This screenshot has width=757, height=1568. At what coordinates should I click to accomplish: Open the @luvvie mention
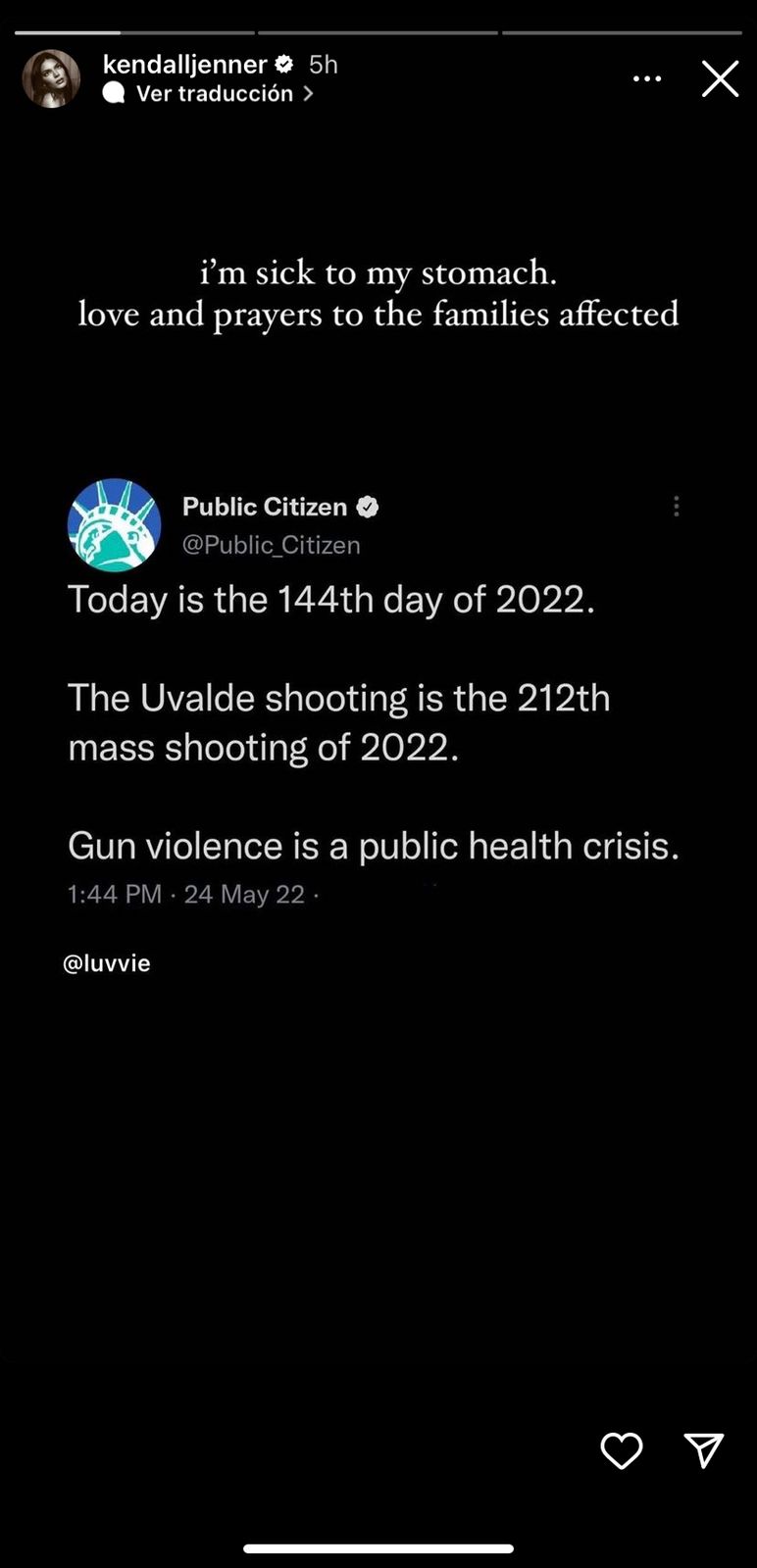[106, 963]
